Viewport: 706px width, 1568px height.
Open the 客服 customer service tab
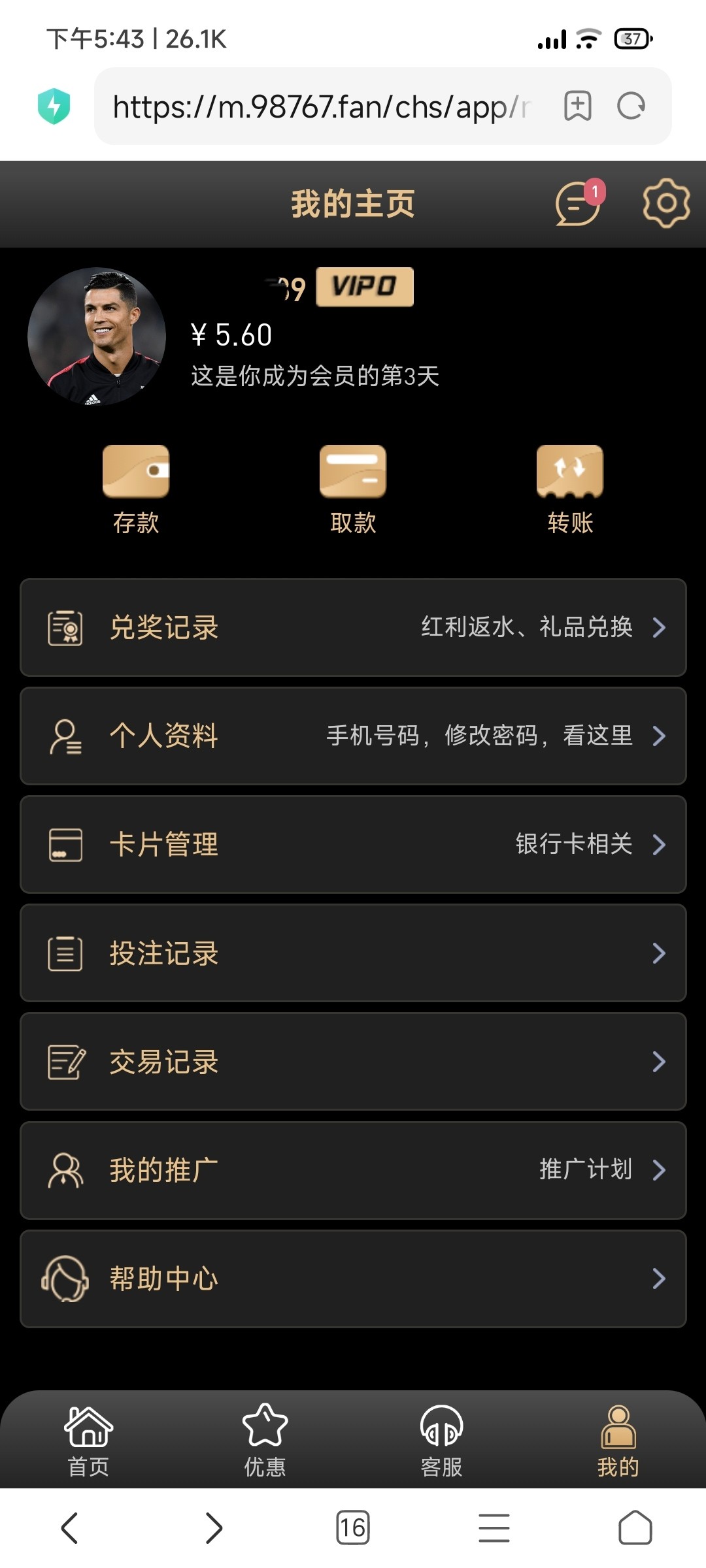click(441, 1441)
